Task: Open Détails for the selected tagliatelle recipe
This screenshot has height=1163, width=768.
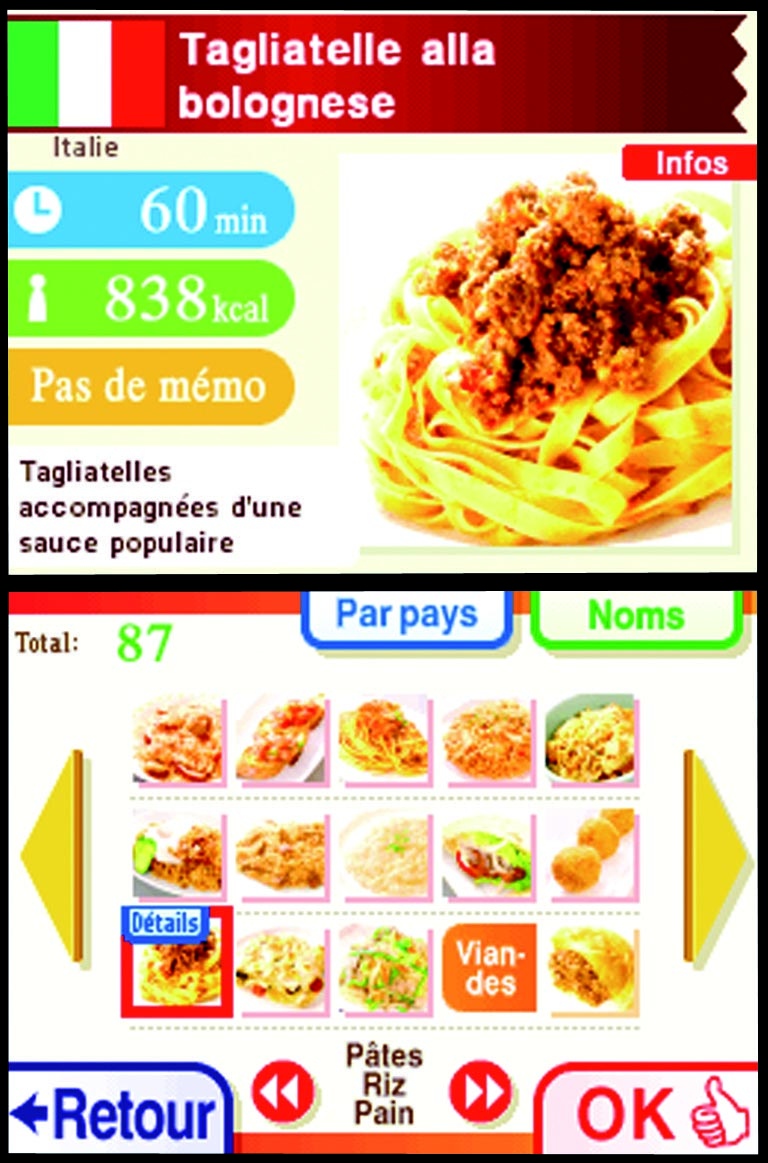Action: click(165, 922)
